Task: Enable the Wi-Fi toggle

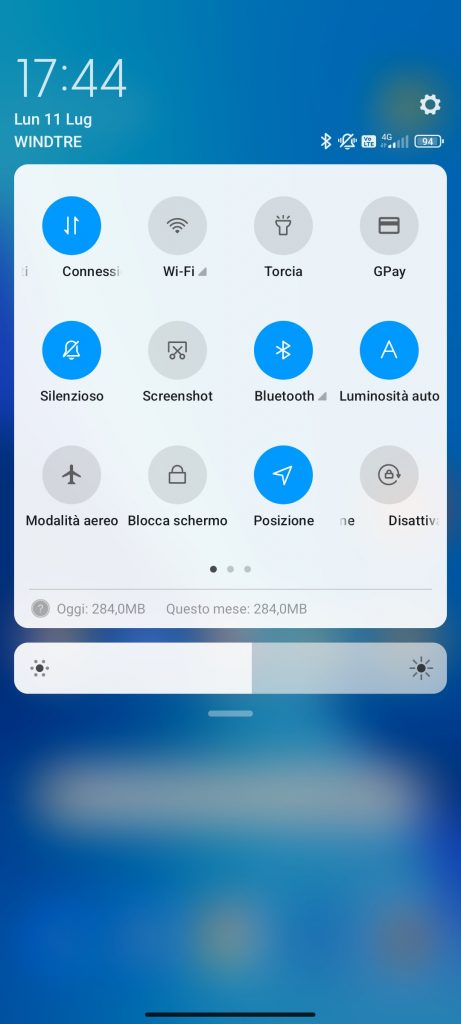Action: [x=178, y=225]
